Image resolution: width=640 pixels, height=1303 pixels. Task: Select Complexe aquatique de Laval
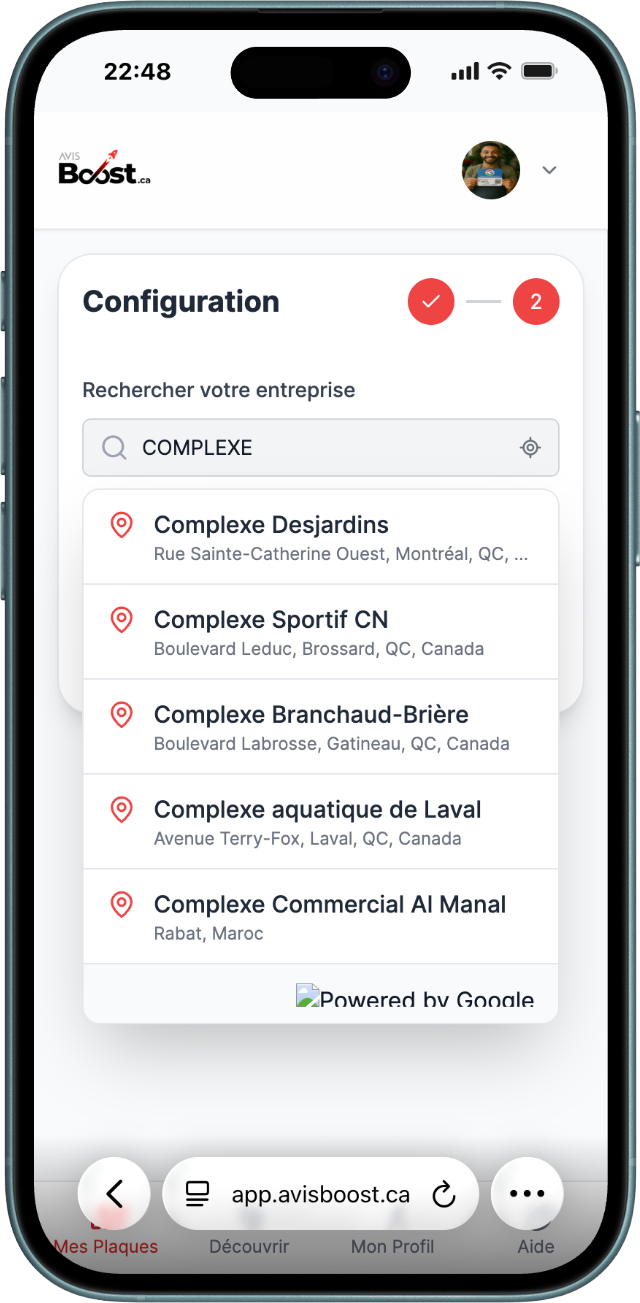tap(320, 822)
